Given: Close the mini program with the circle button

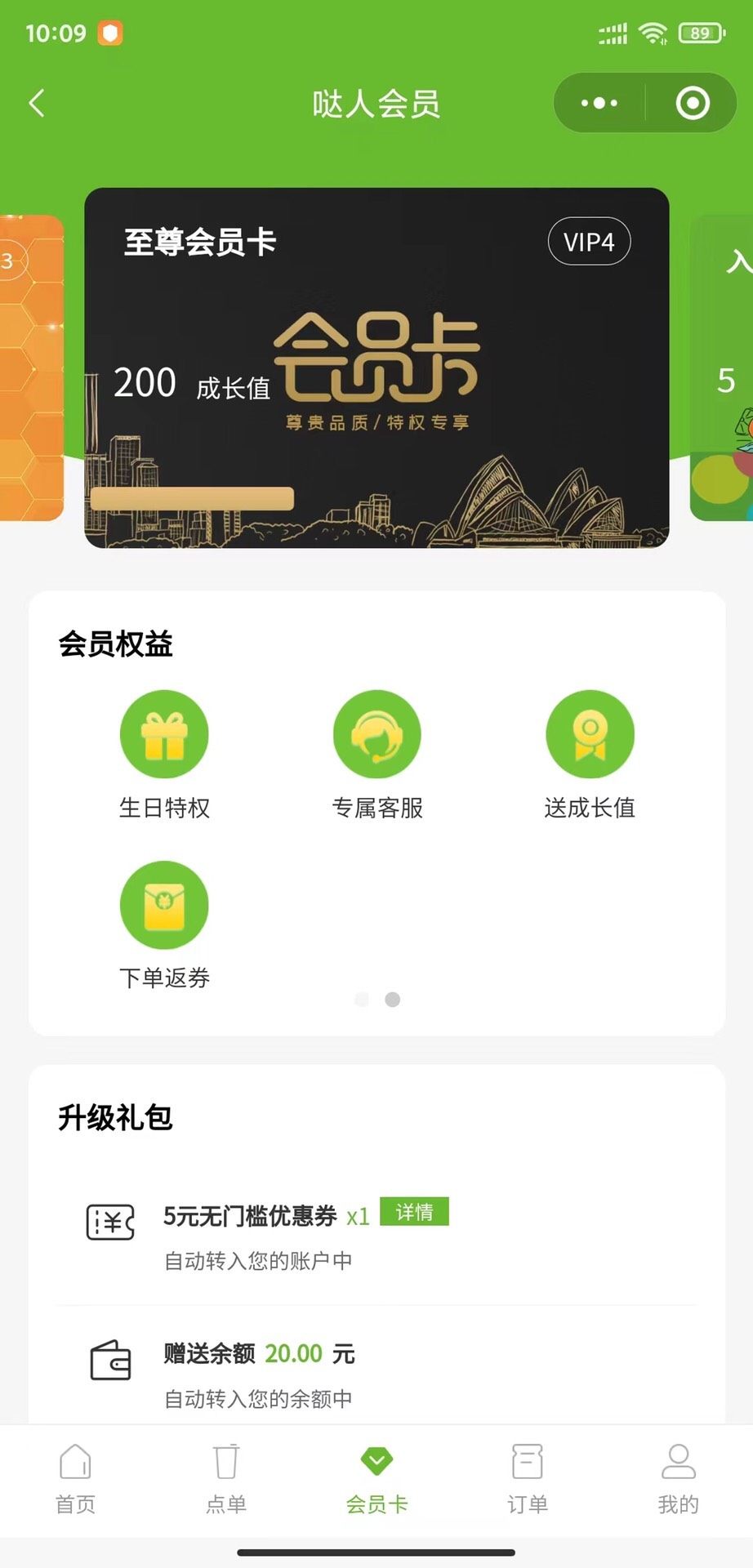Looking at the screenshot, I should click(x=693, y=104).
